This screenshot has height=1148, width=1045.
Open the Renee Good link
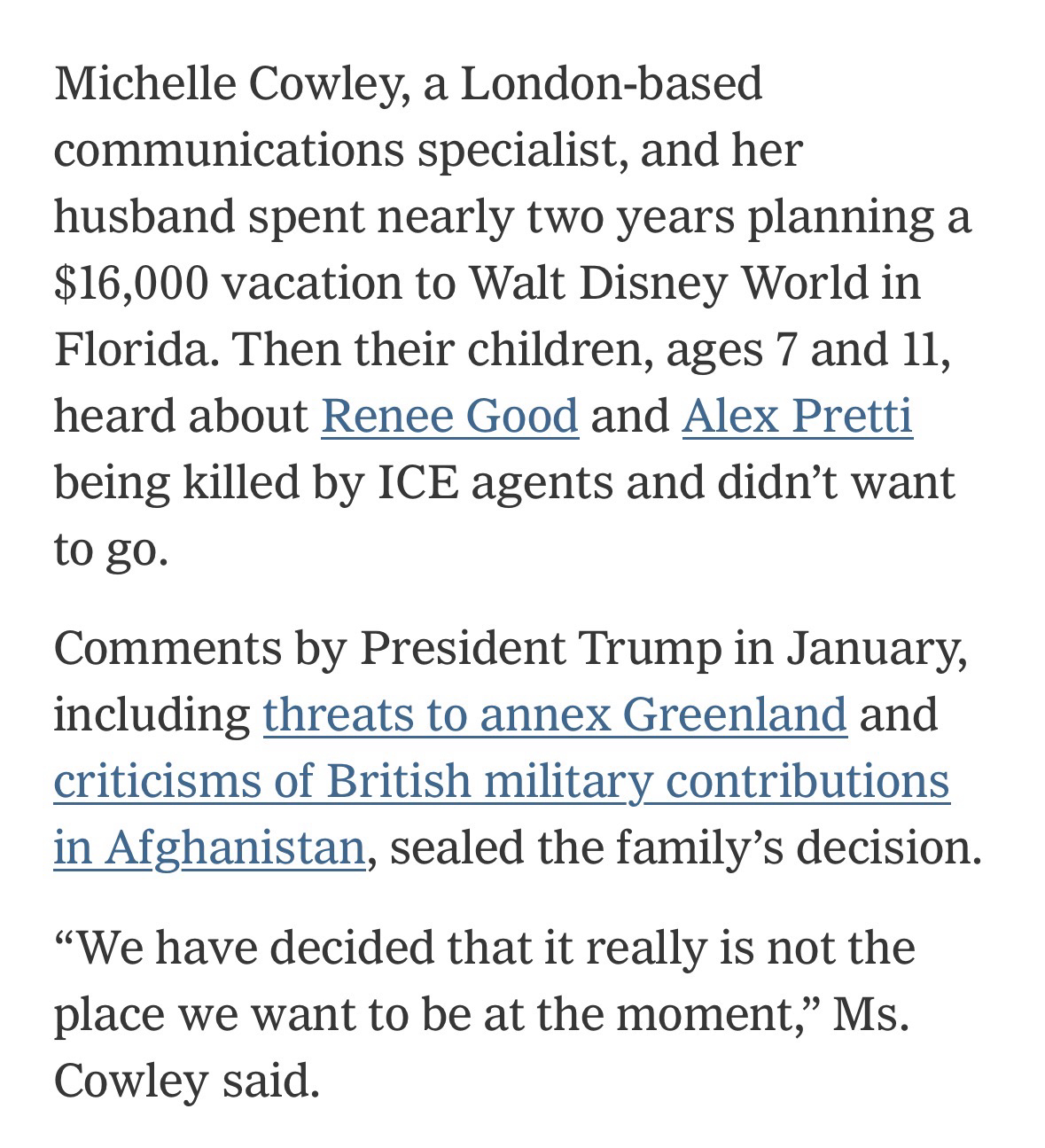449,416
